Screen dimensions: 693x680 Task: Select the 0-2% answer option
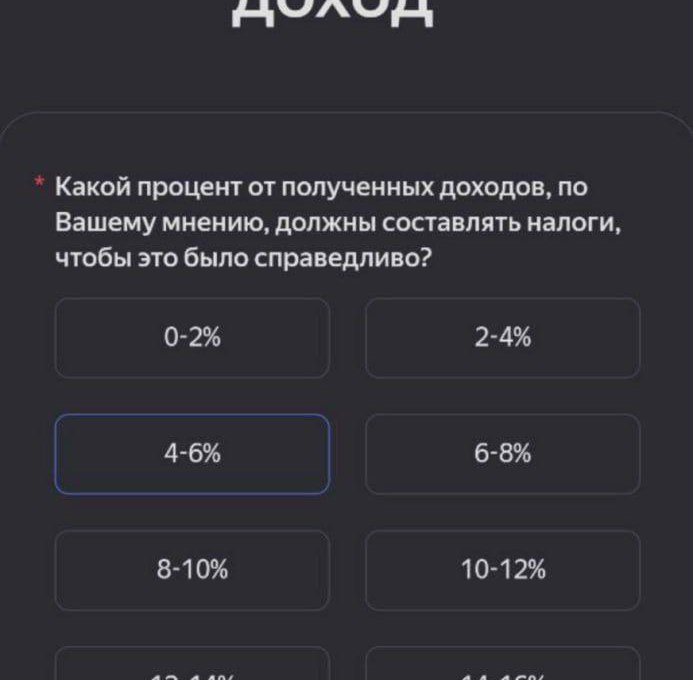coord(191,338)
